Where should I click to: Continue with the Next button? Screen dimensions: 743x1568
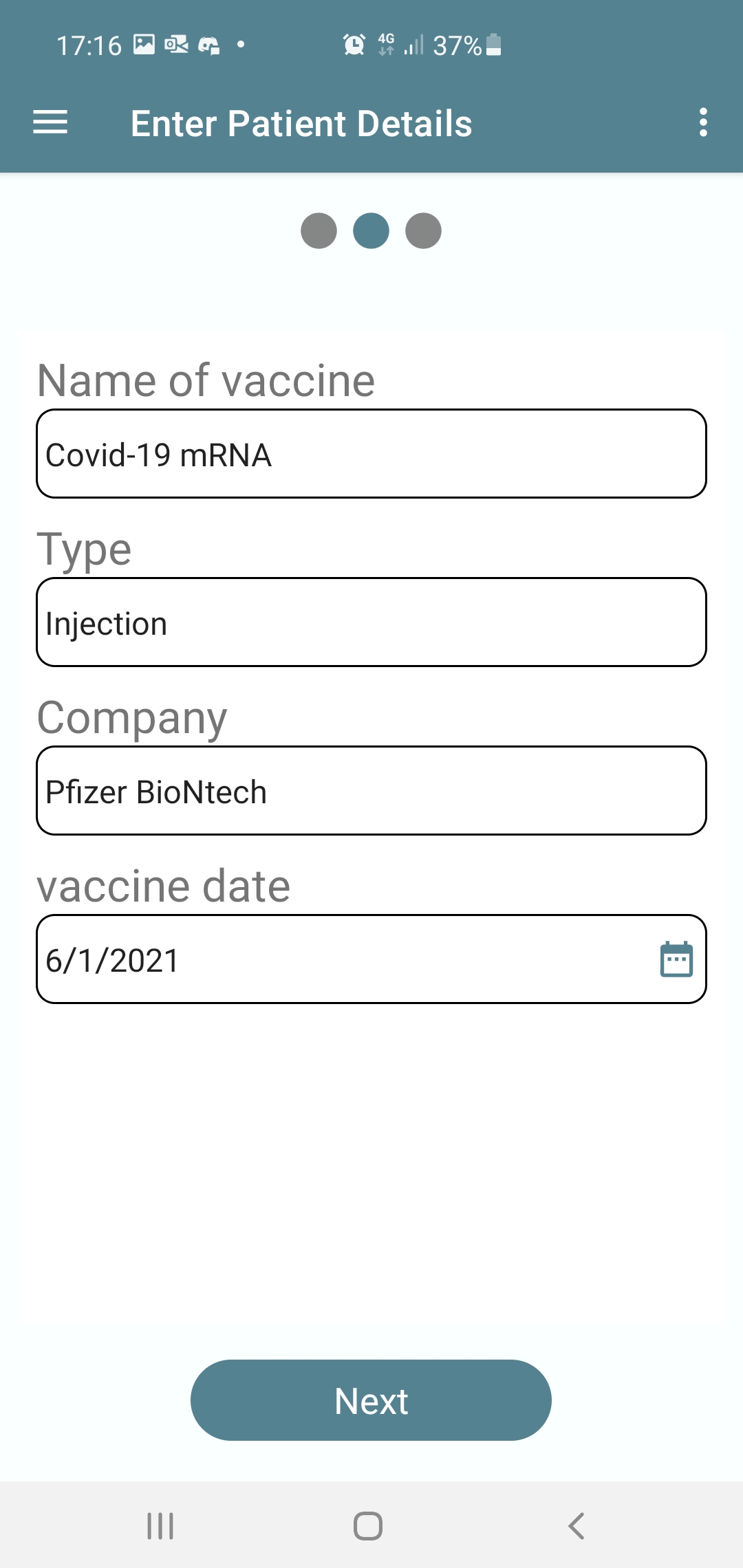(371, 1400)
